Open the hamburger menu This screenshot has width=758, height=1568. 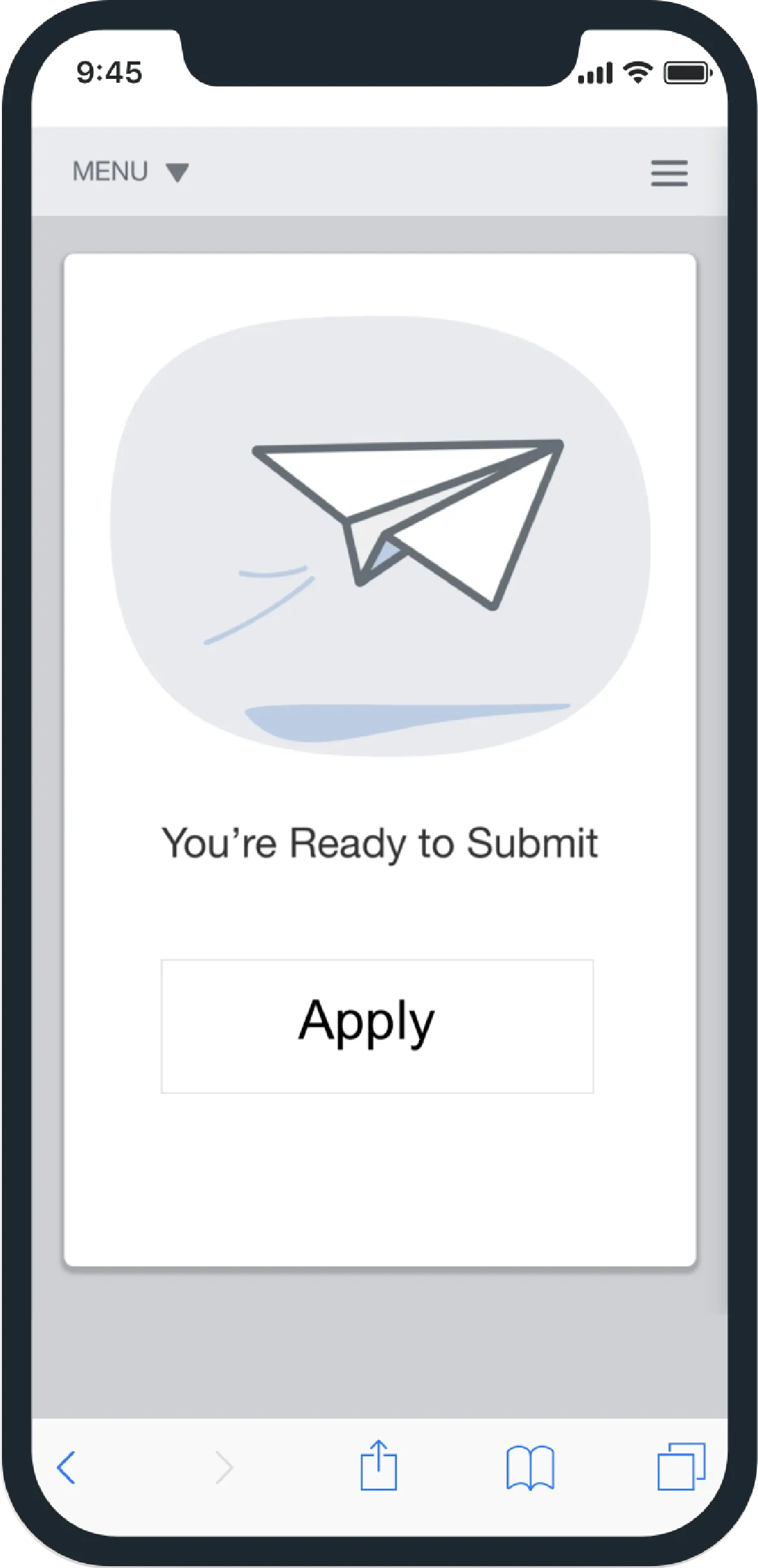669,173
